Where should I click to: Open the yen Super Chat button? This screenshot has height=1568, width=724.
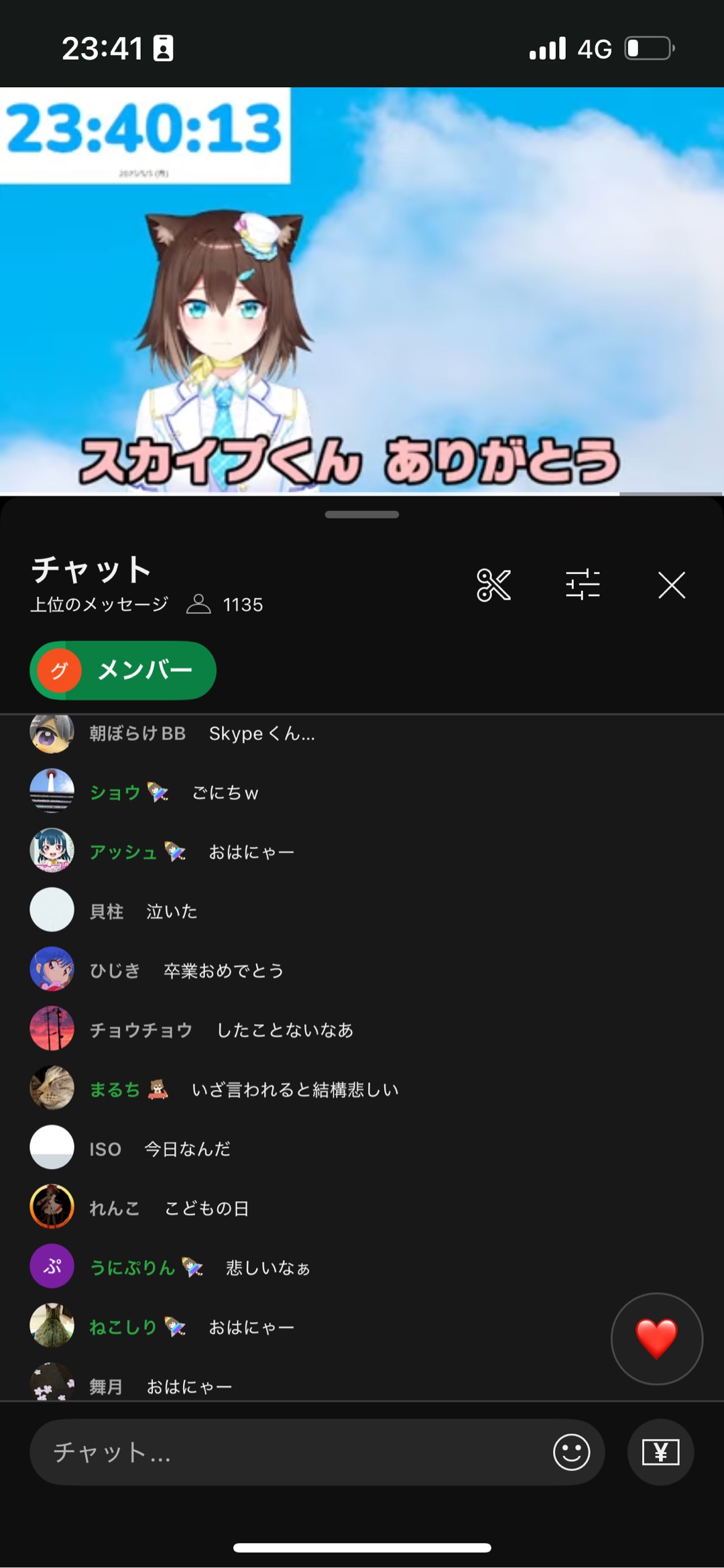660,1452
